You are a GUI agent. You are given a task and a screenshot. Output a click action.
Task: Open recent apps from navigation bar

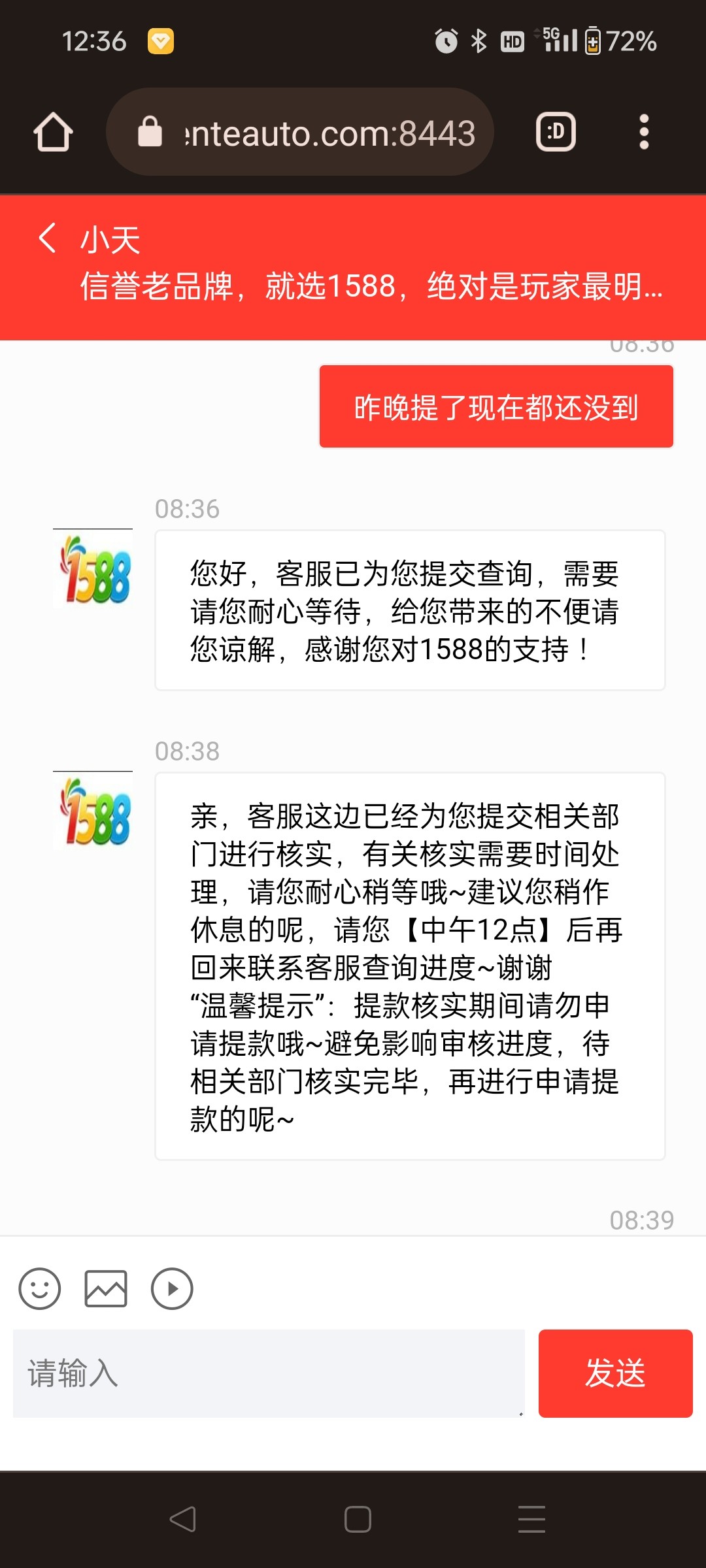click(x=531, y=1519)
